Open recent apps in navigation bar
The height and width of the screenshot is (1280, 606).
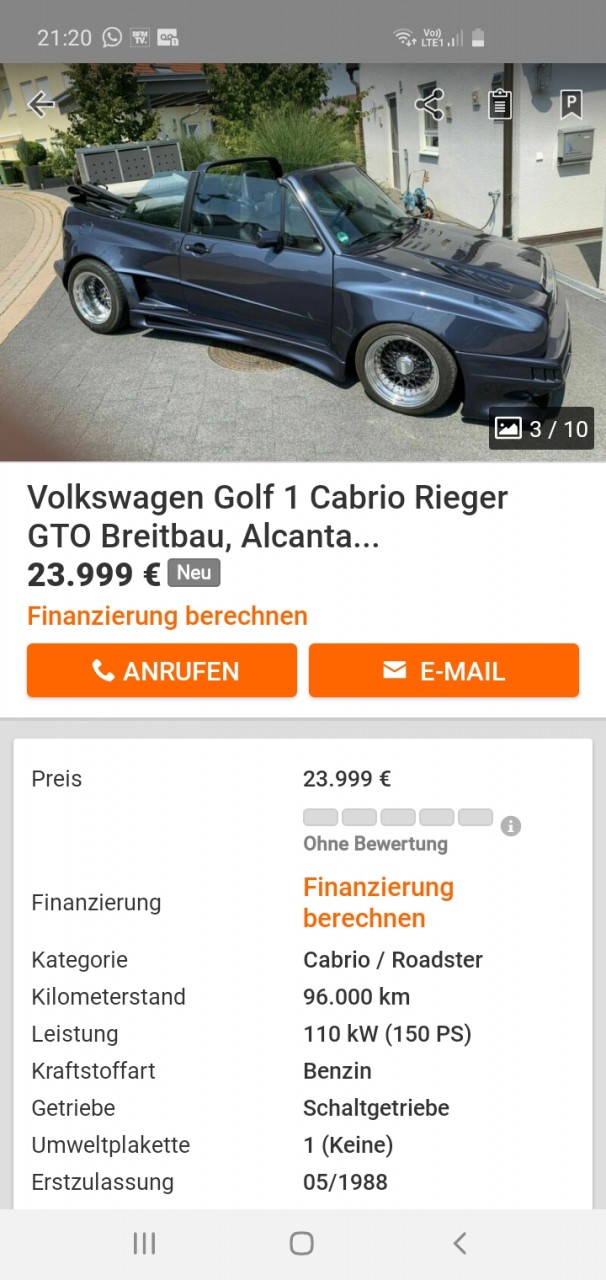(144, 1243)
